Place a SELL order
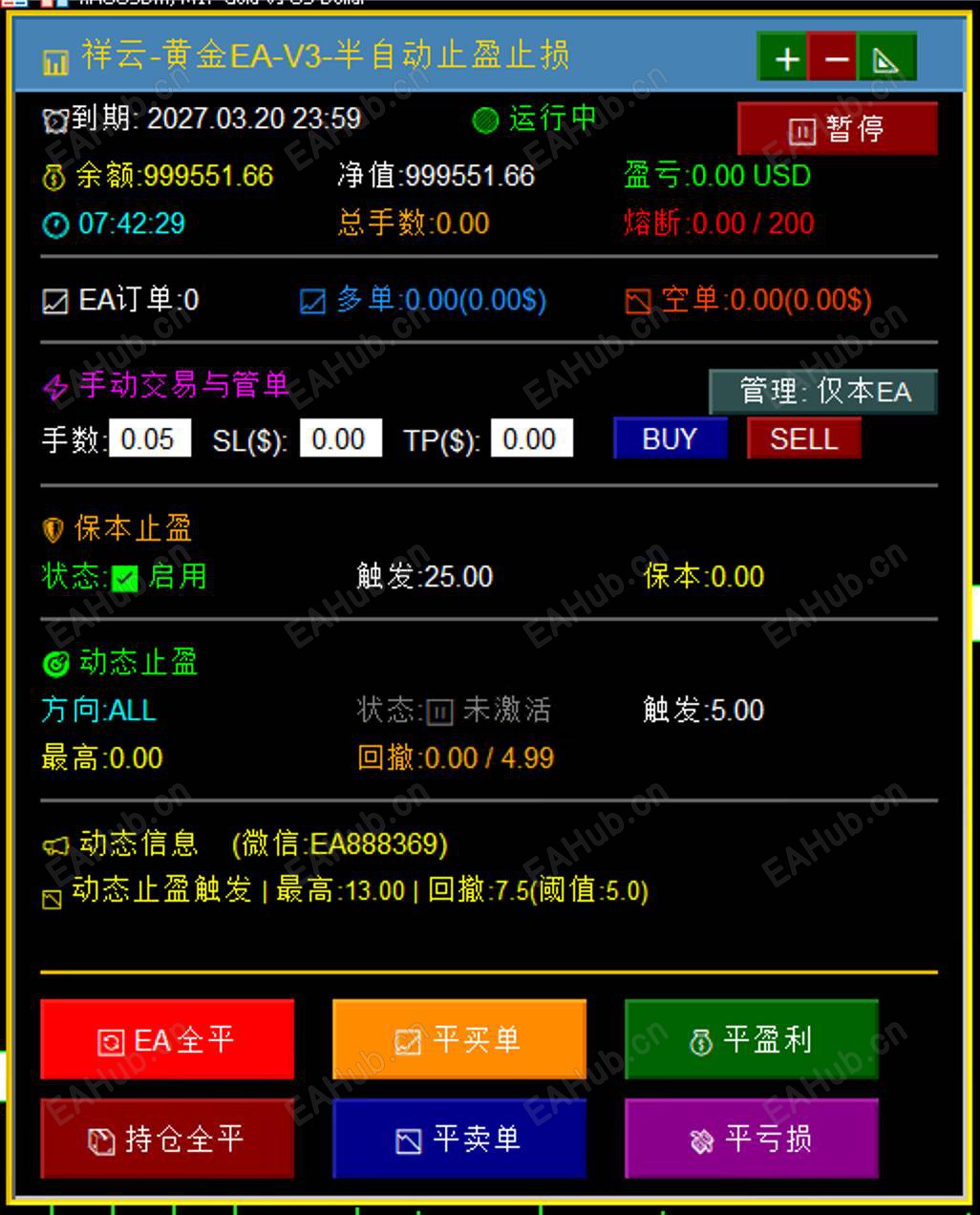Screen dimensions: 980x1215 (x=803, y=439)
